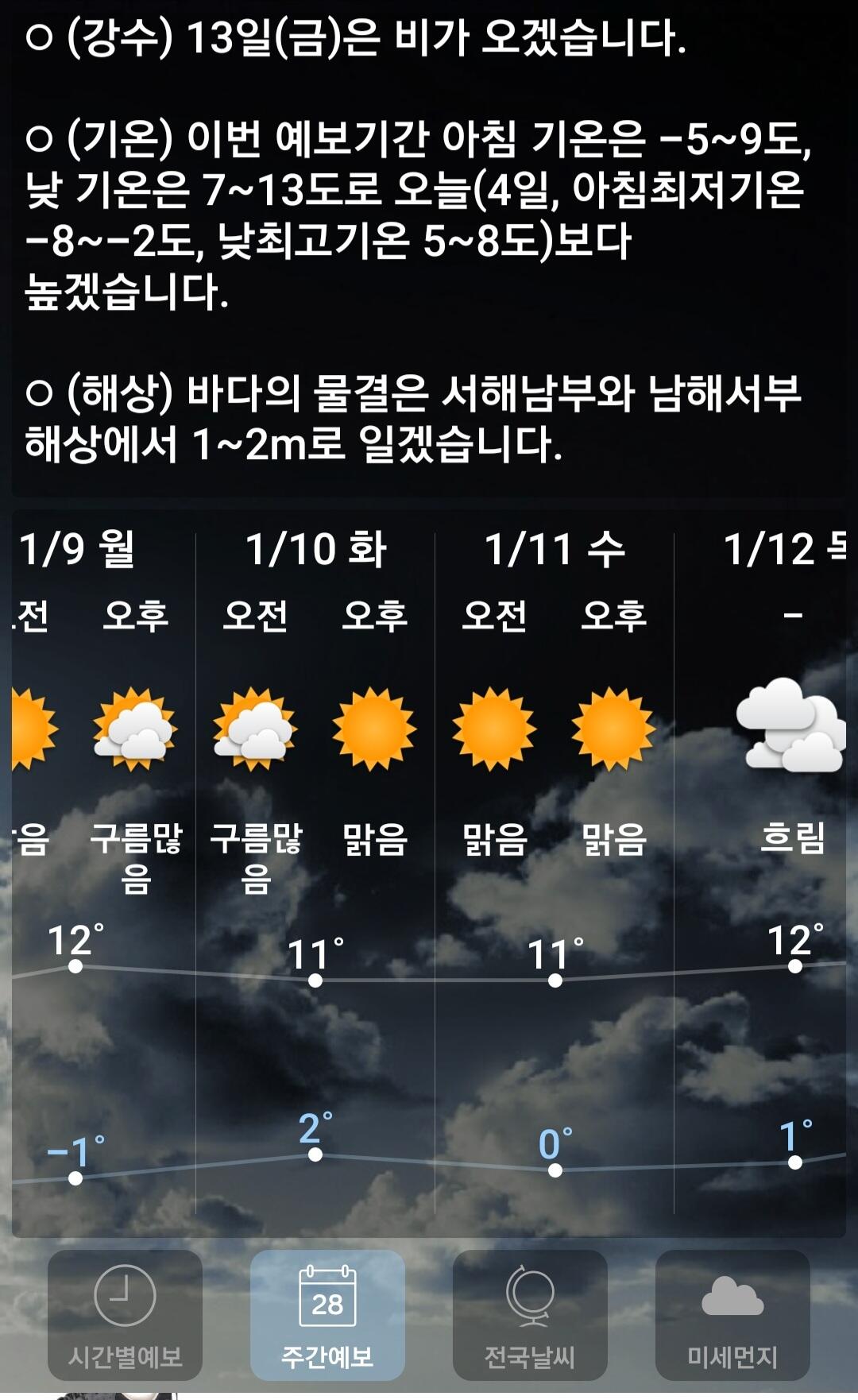Switch to the 시간별예보 tab
The height and width of the screenshot is (1400, 858).
(125, 1315)
